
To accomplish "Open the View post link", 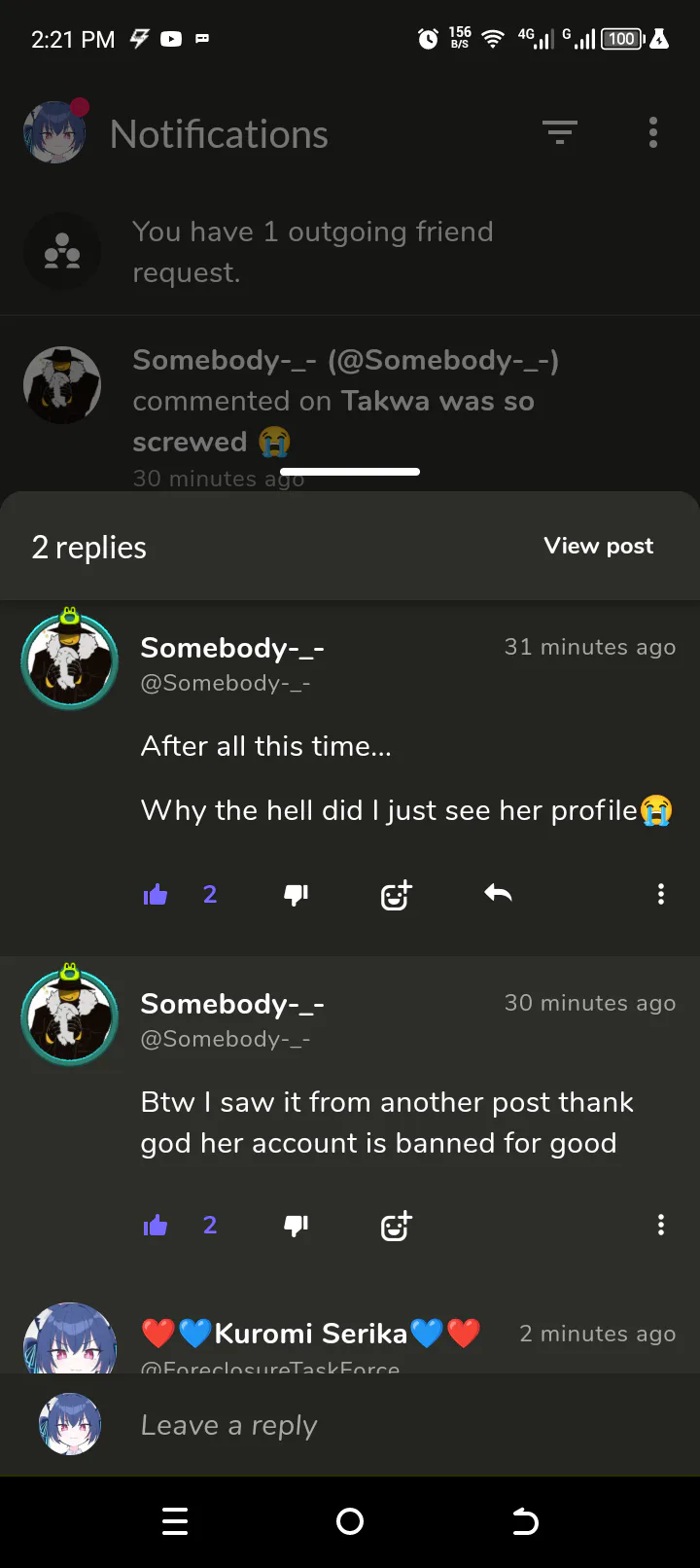I will pyautogui.click(x=598, y=546).
